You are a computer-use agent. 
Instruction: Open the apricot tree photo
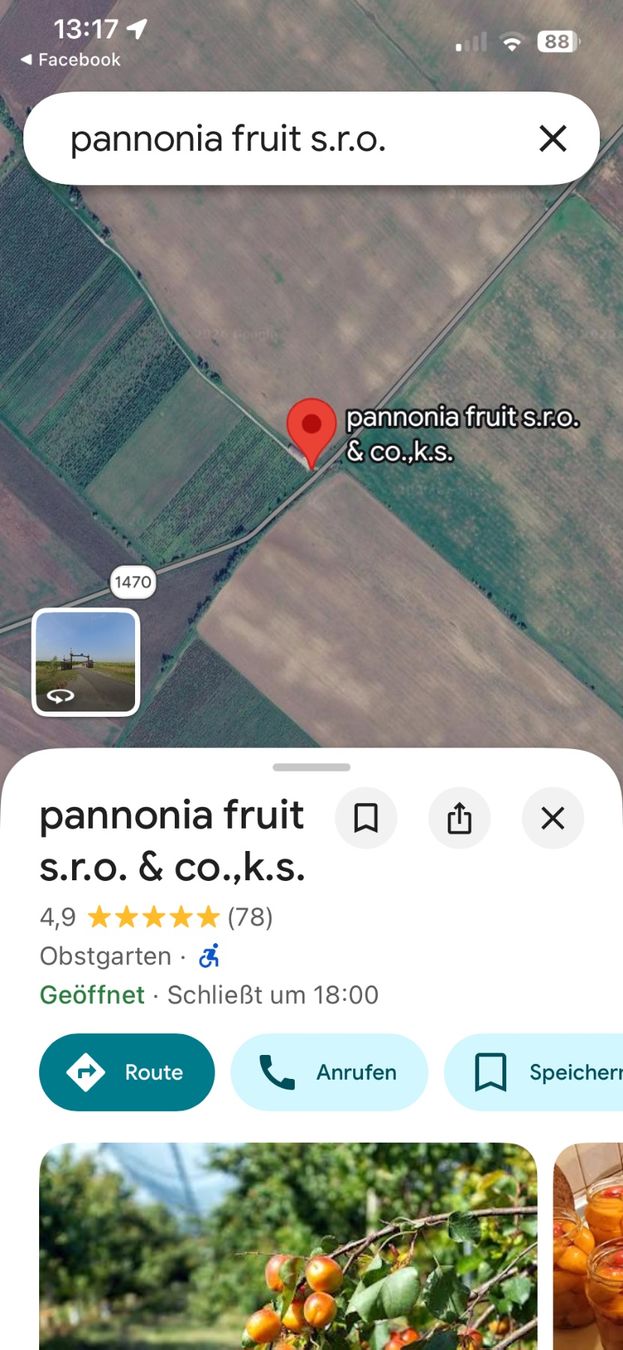(288, 1246)
